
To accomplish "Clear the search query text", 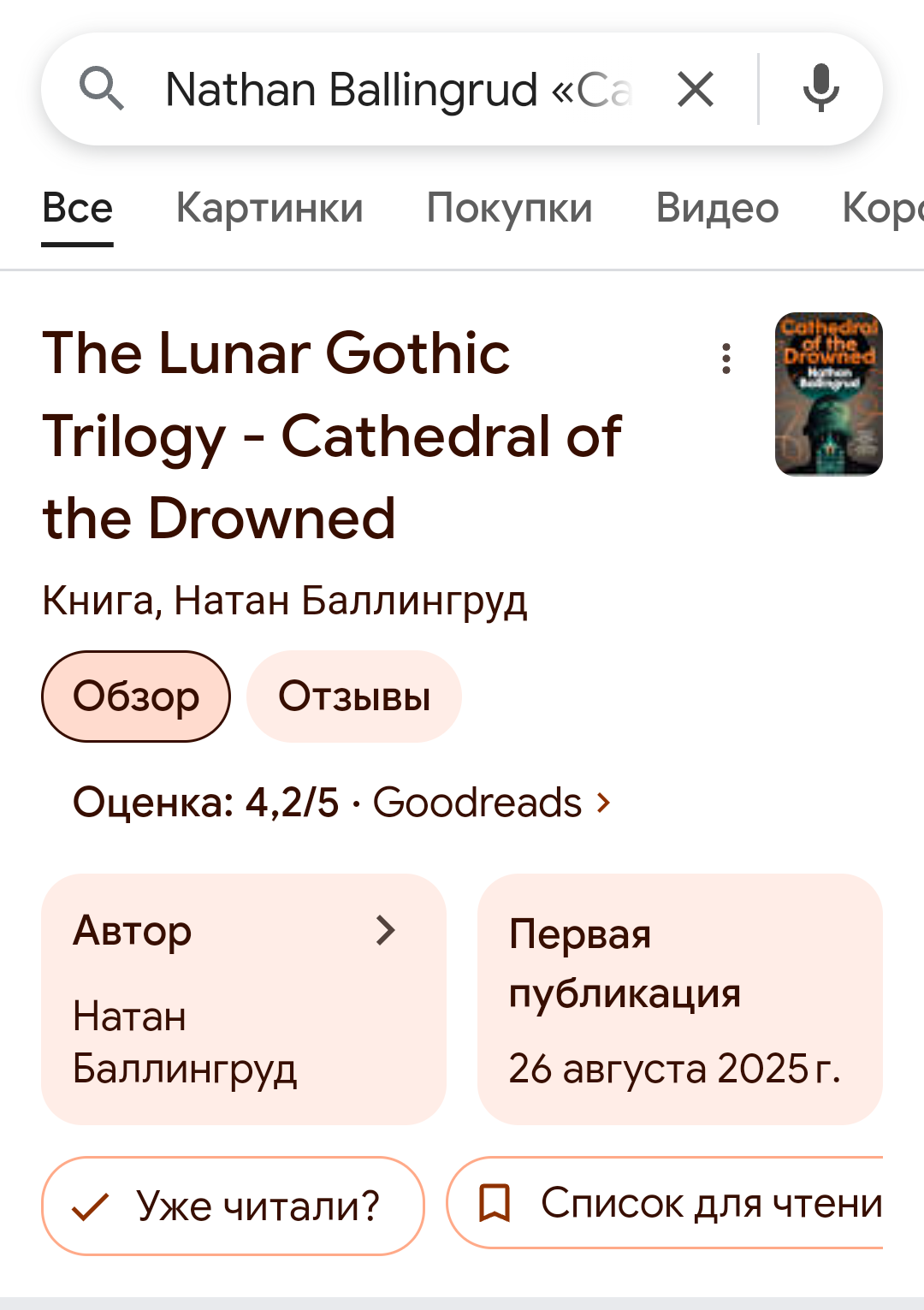I will point(696,89).
